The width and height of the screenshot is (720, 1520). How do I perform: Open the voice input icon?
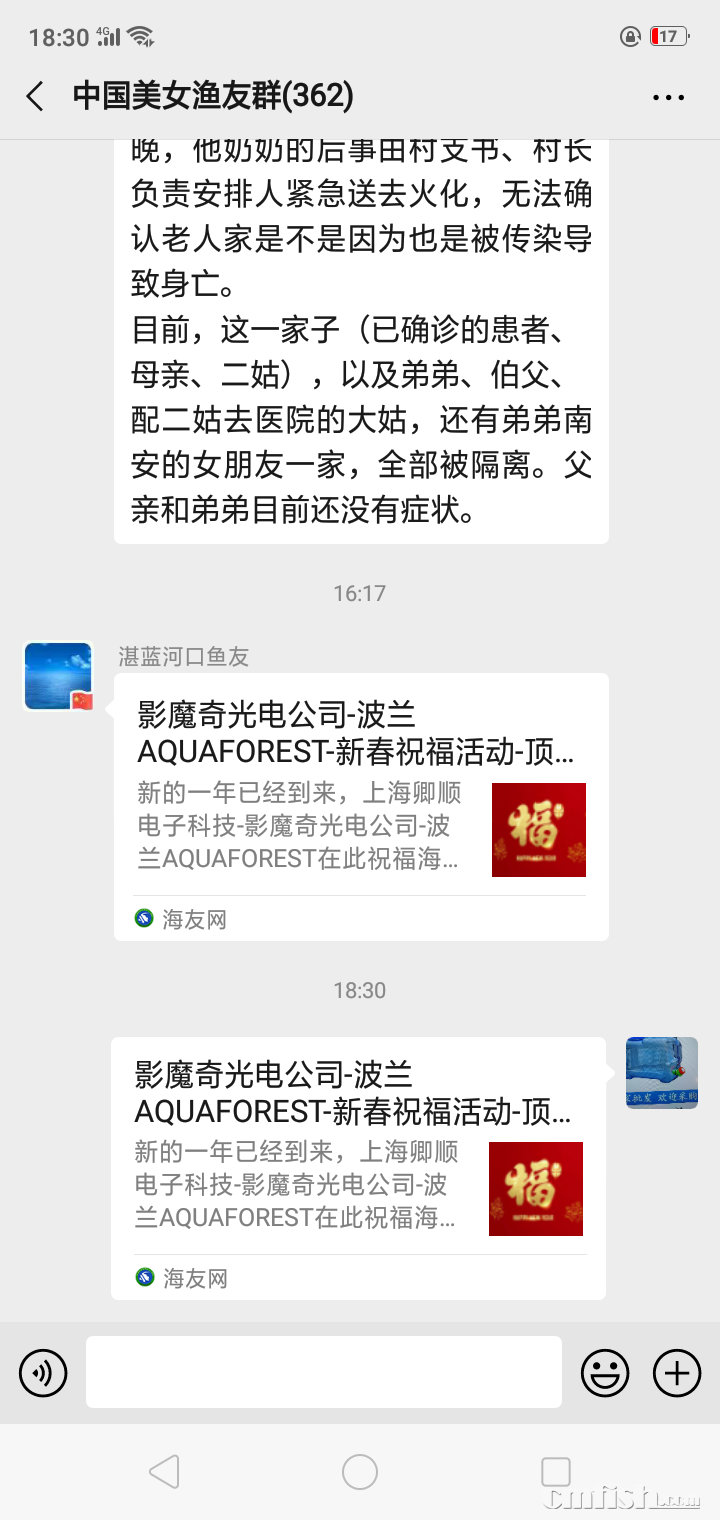tap(42, 1372)
